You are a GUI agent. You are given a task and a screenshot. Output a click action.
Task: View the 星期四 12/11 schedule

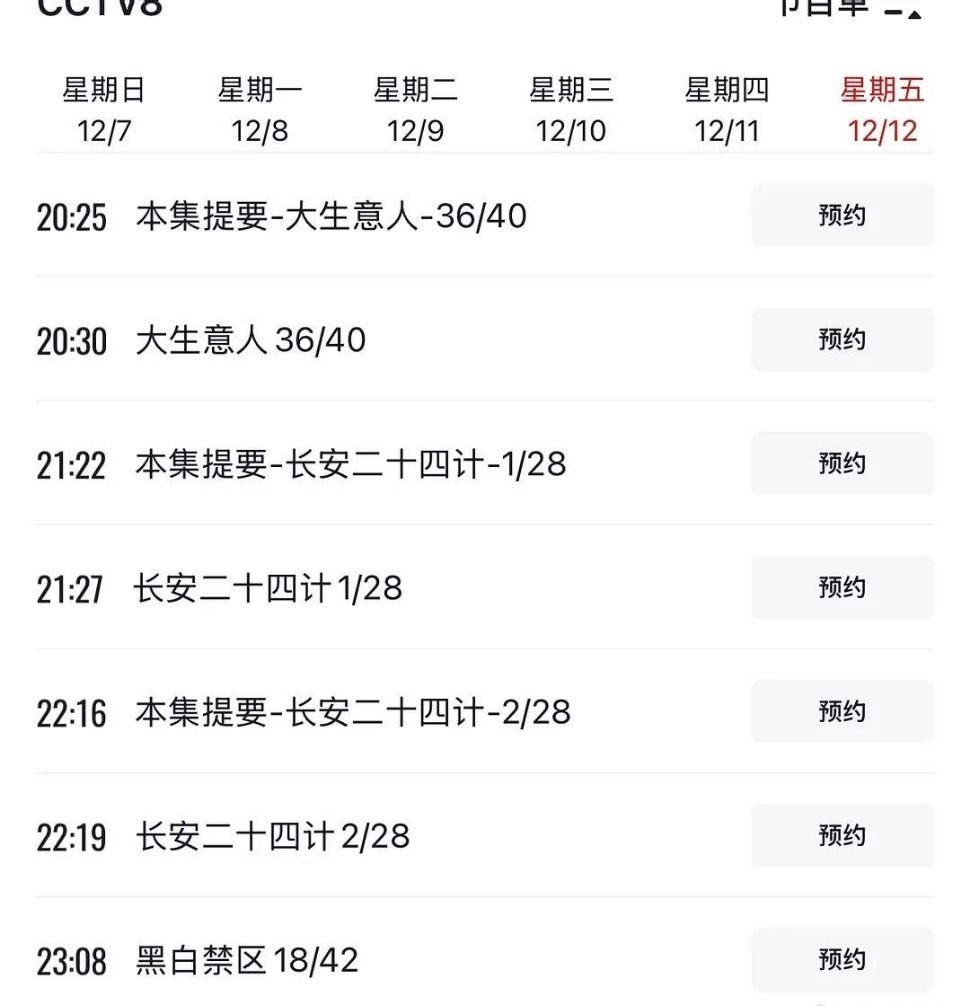coord(727,107)
